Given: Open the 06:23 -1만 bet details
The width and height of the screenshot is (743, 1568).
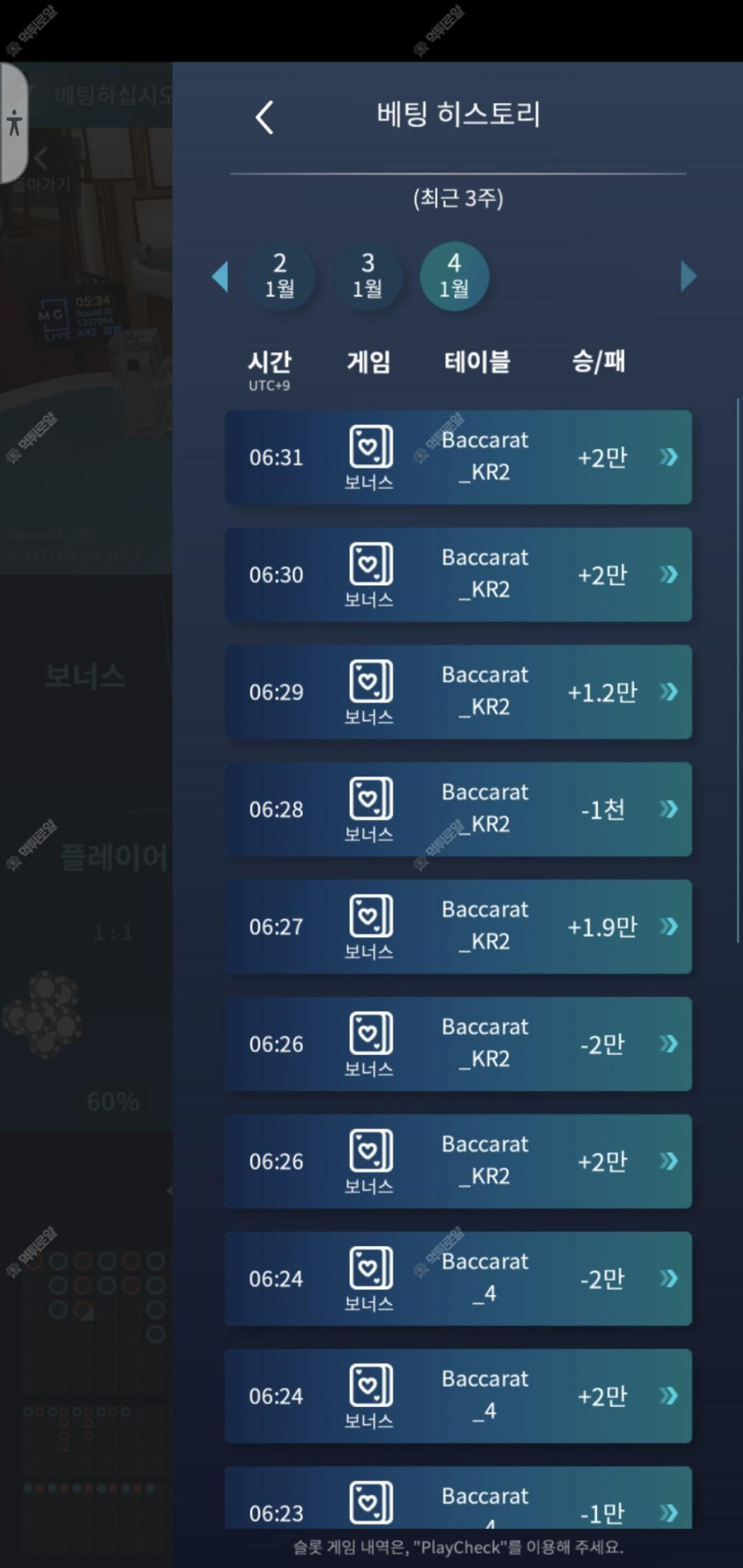Looking at the screenshot, I should point(458,1498).
